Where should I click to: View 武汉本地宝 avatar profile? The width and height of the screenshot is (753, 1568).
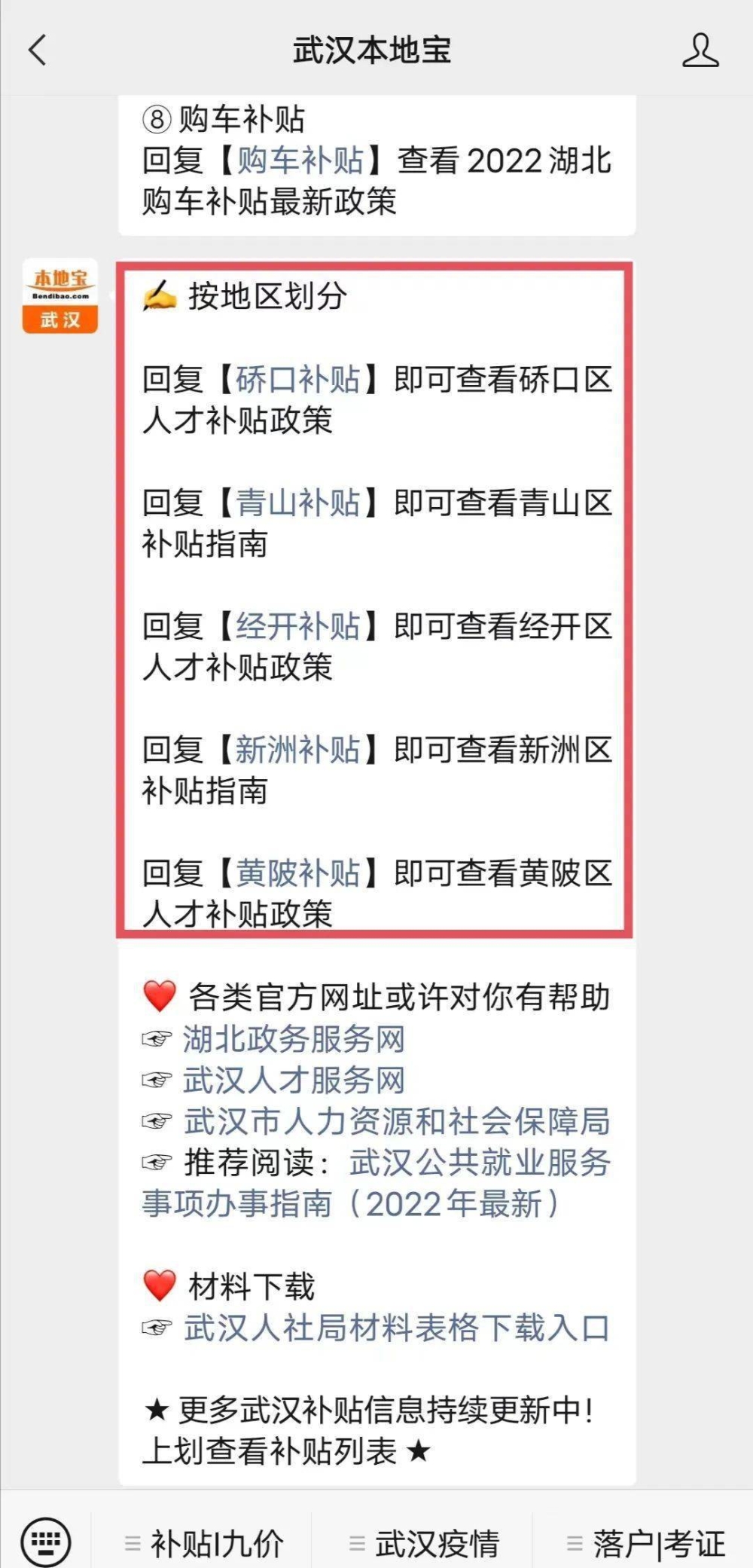[x=60, y=295]
